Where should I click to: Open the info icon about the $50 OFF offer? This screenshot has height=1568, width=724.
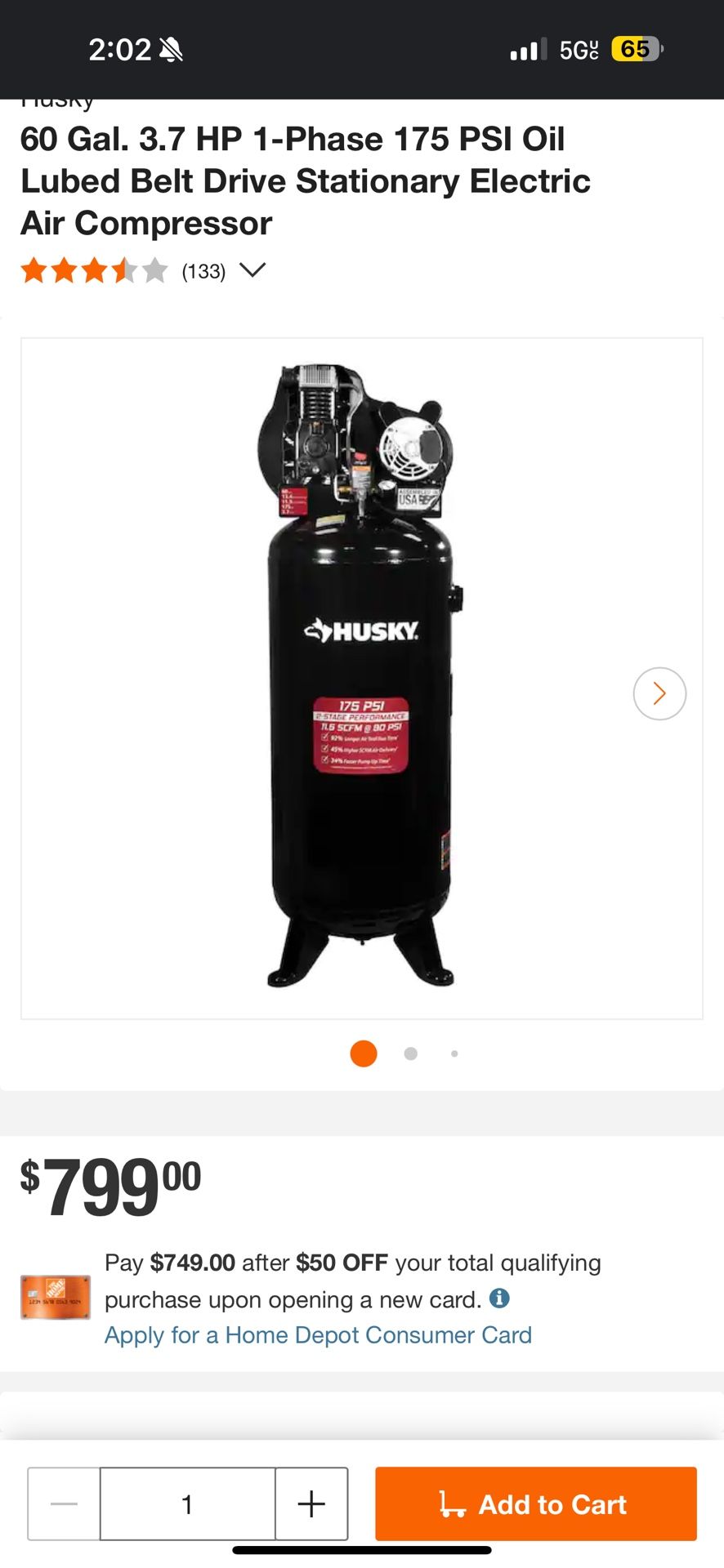[499, 1298]
